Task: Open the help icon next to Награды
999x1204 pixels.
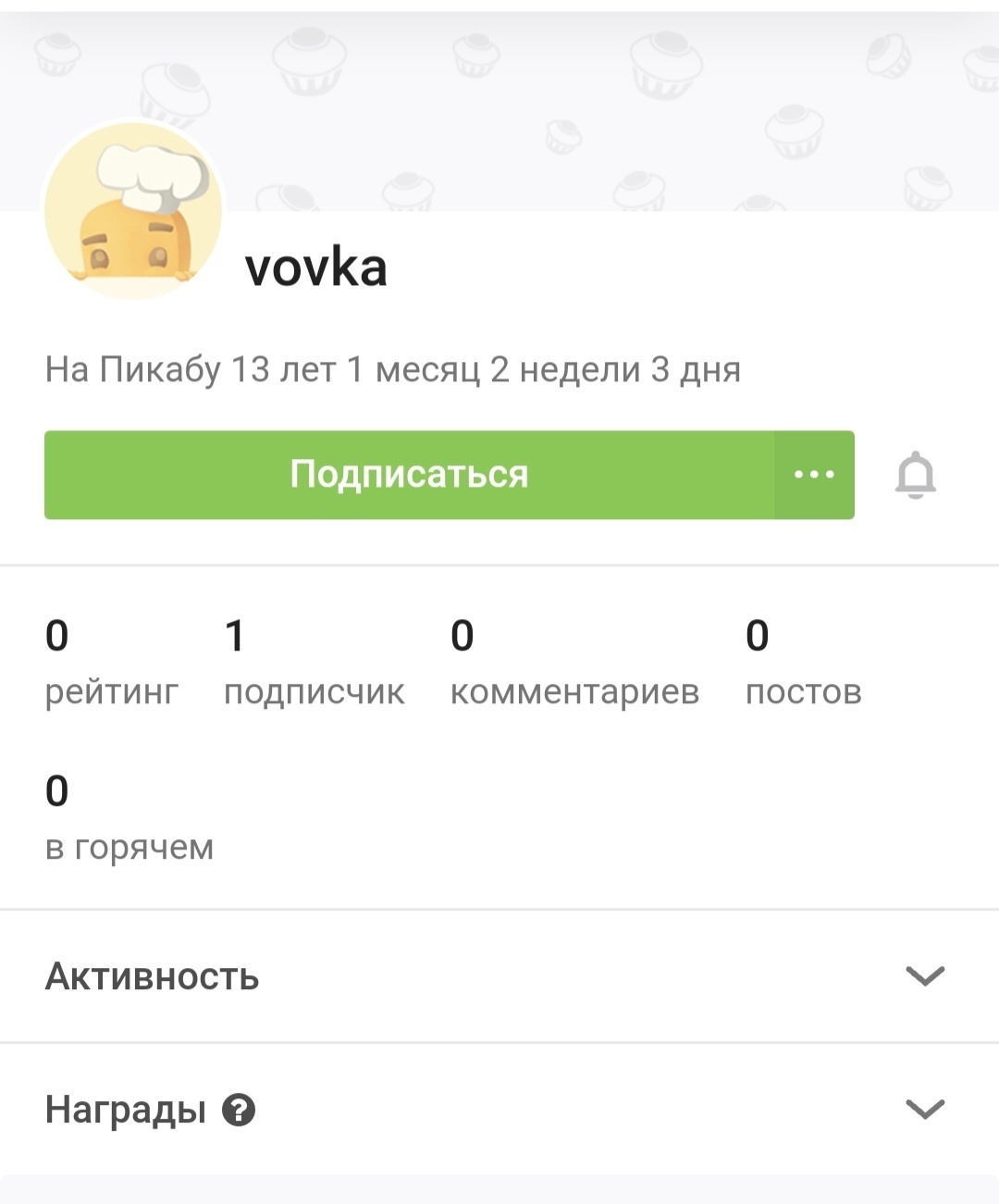Action: coord(239,1109)
